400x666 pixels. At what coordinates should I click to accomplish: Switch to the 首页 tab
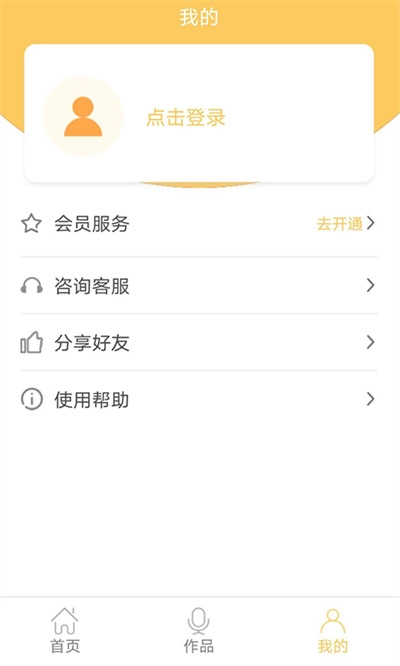tap(65, 631)
